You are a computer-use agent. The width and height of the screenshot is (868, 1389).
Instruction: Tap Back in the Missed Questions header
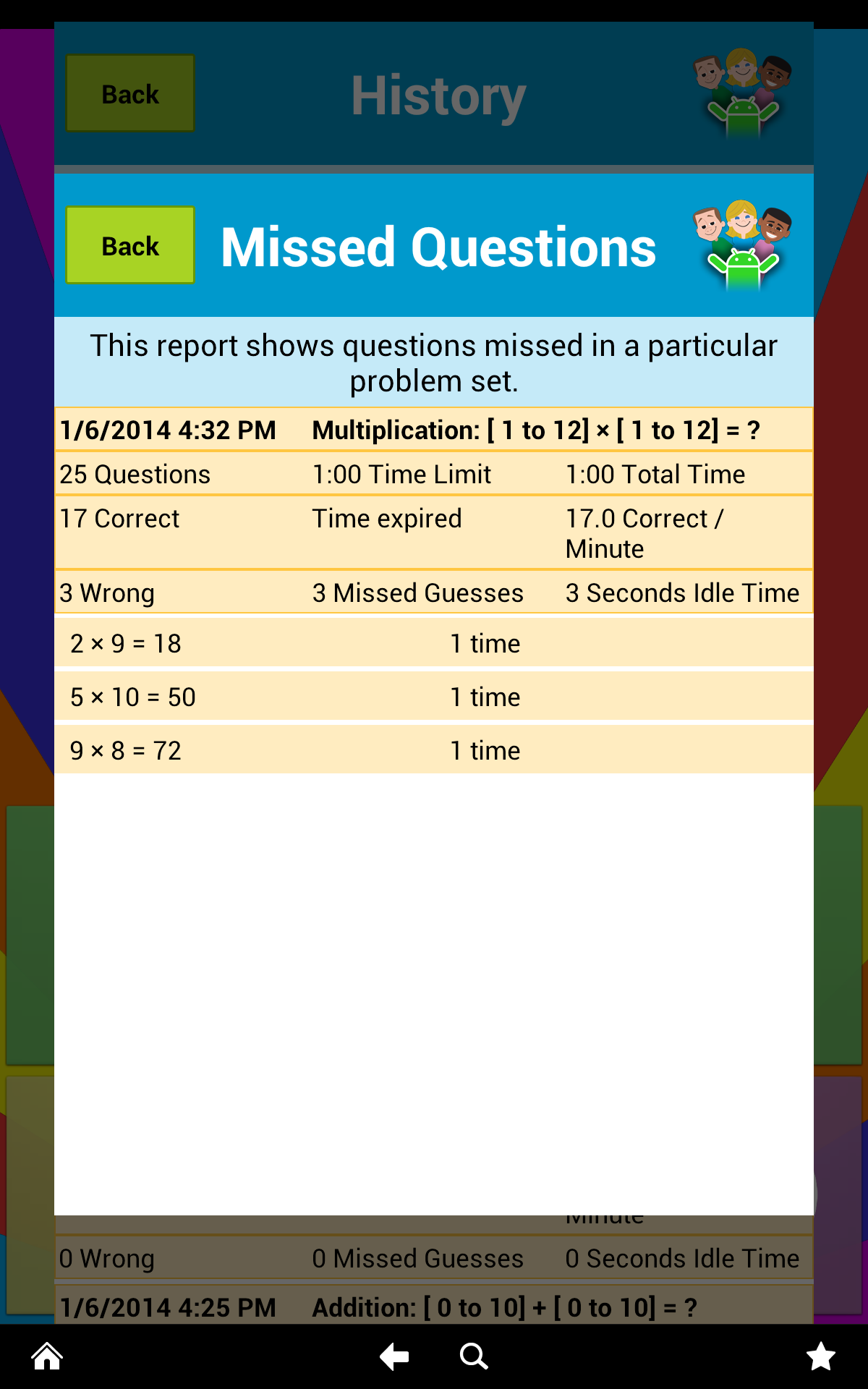click(x=130, y=245)
